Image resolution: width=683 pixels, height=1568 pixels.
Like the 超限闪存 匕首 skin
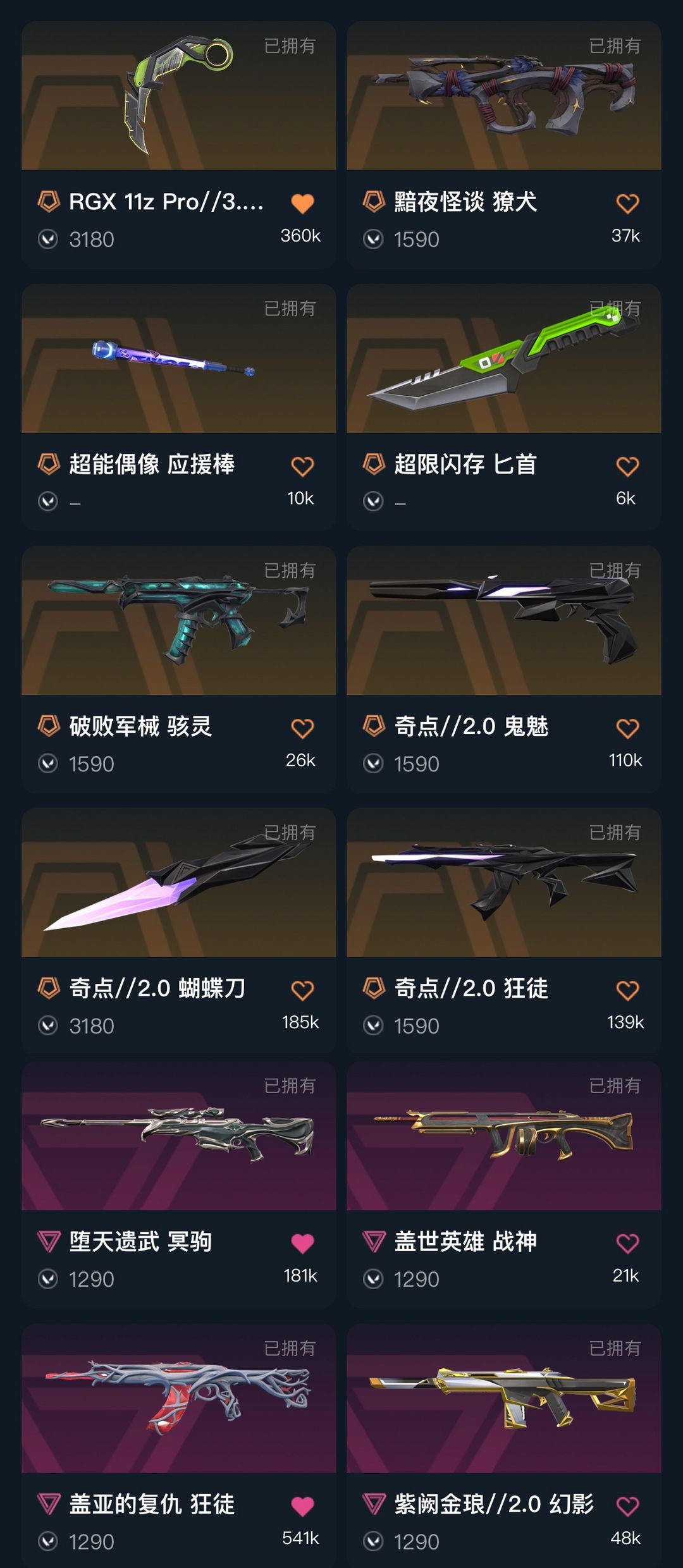tap(627, 467)
